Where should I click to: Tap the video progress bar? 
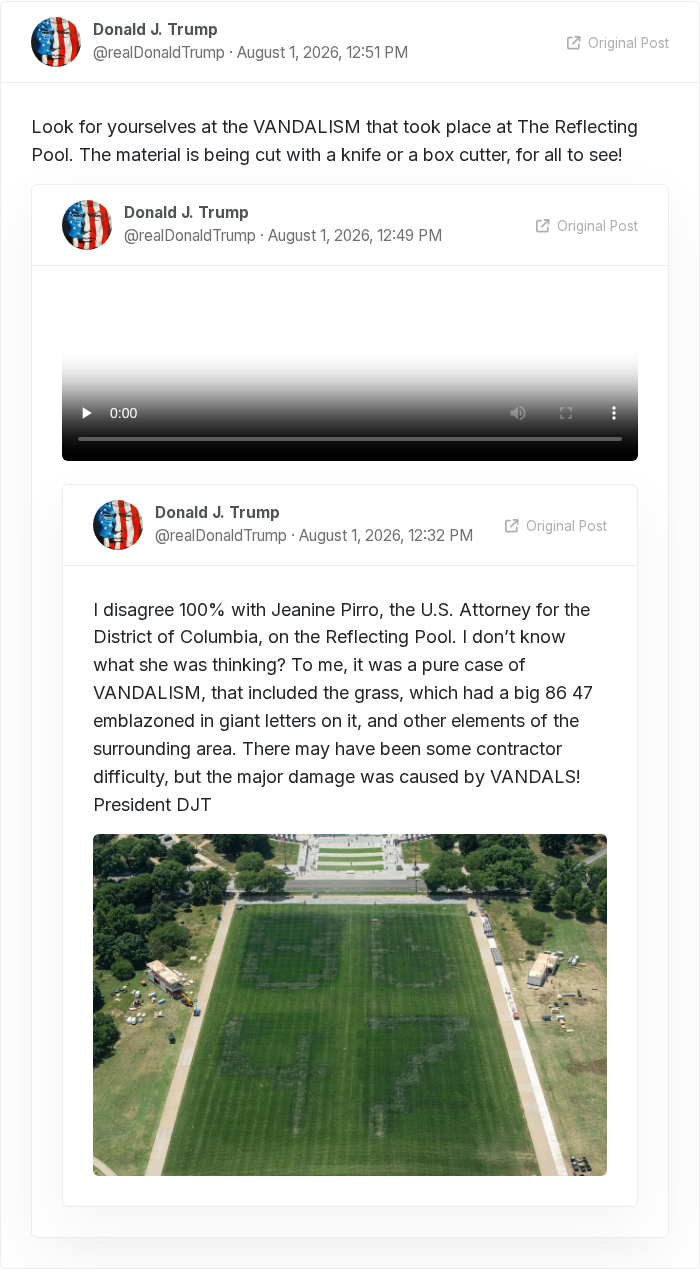(x=350, y=438)
